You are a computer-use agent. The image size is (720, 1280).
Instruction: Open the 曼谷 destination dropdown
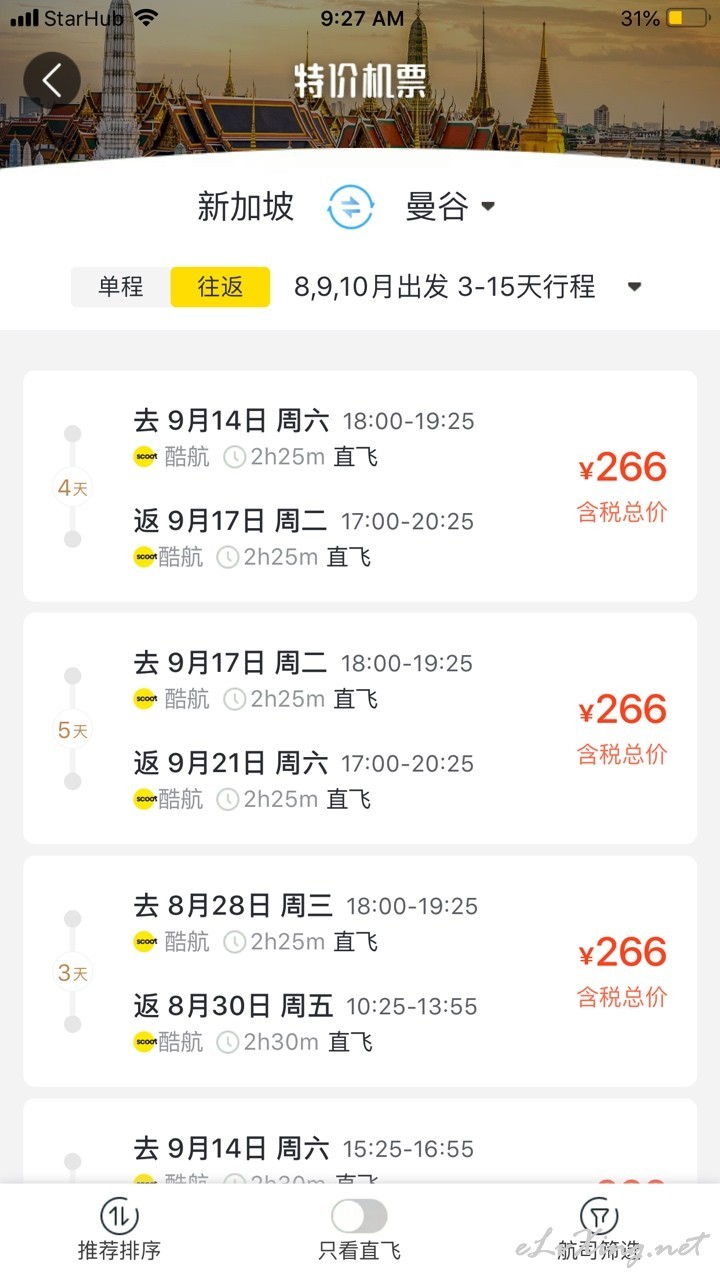pyautogui.click(x=450, y=207)
